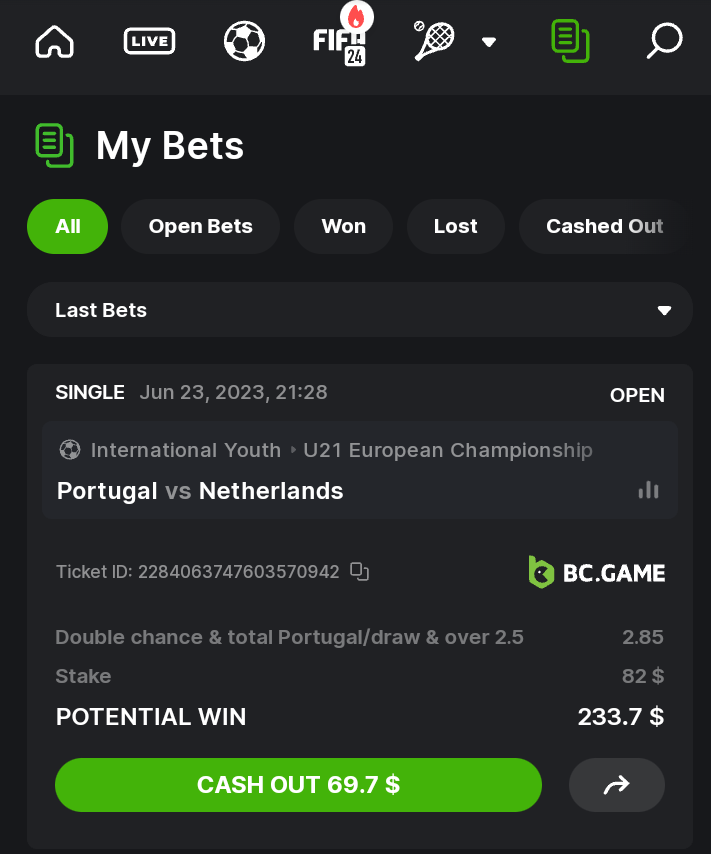Open the soccer section

[244, 41]
